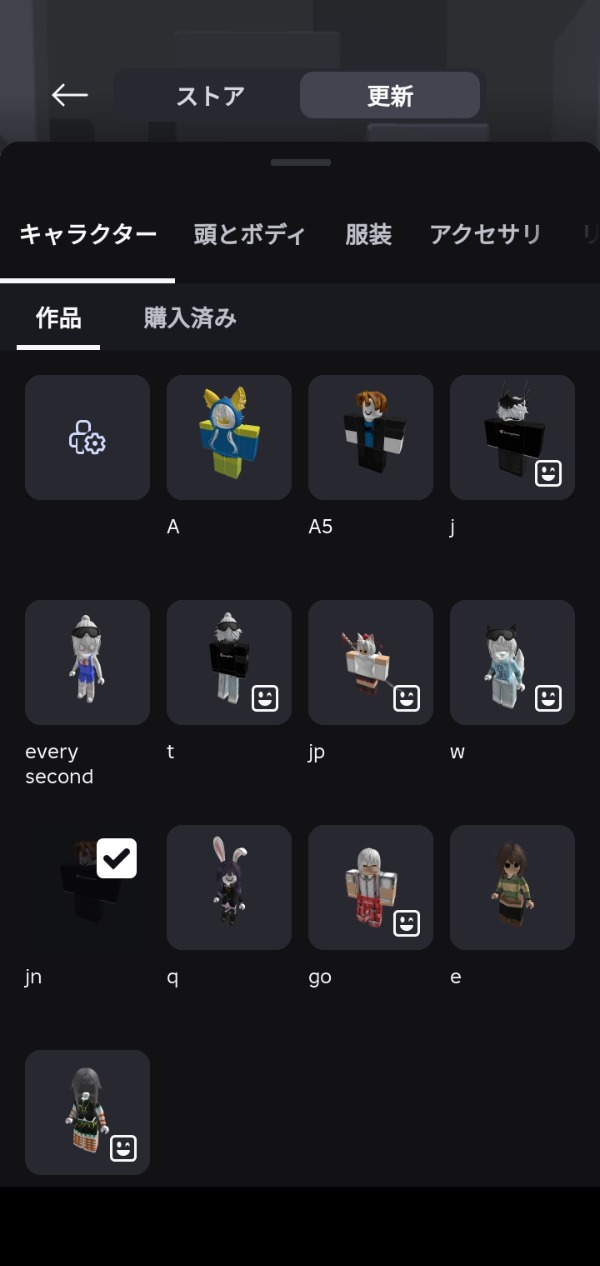Choose the bunny avatar named q
This screenshot has height=1266, width=600.
tap(229, 887)
